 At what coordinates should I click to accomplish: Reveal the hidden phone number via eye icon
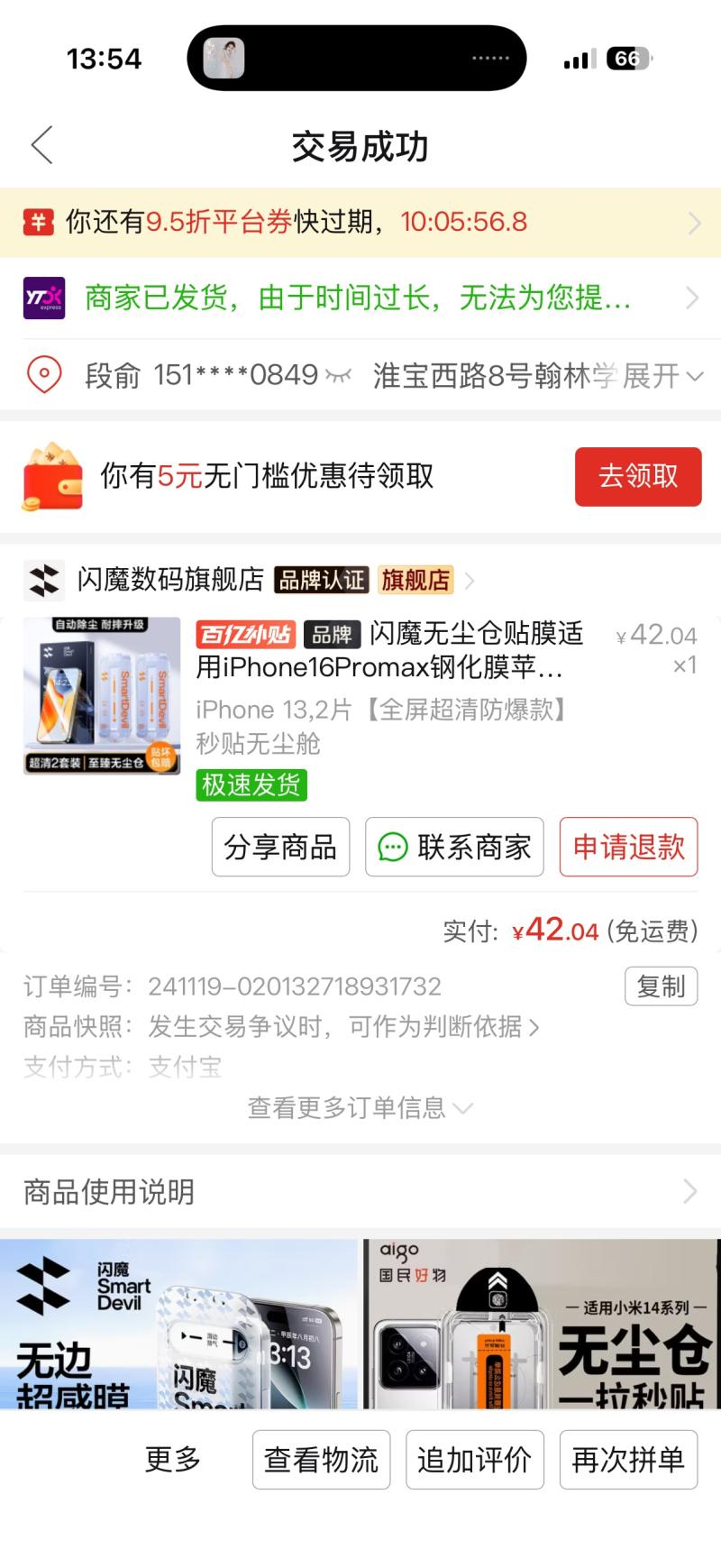338,375
